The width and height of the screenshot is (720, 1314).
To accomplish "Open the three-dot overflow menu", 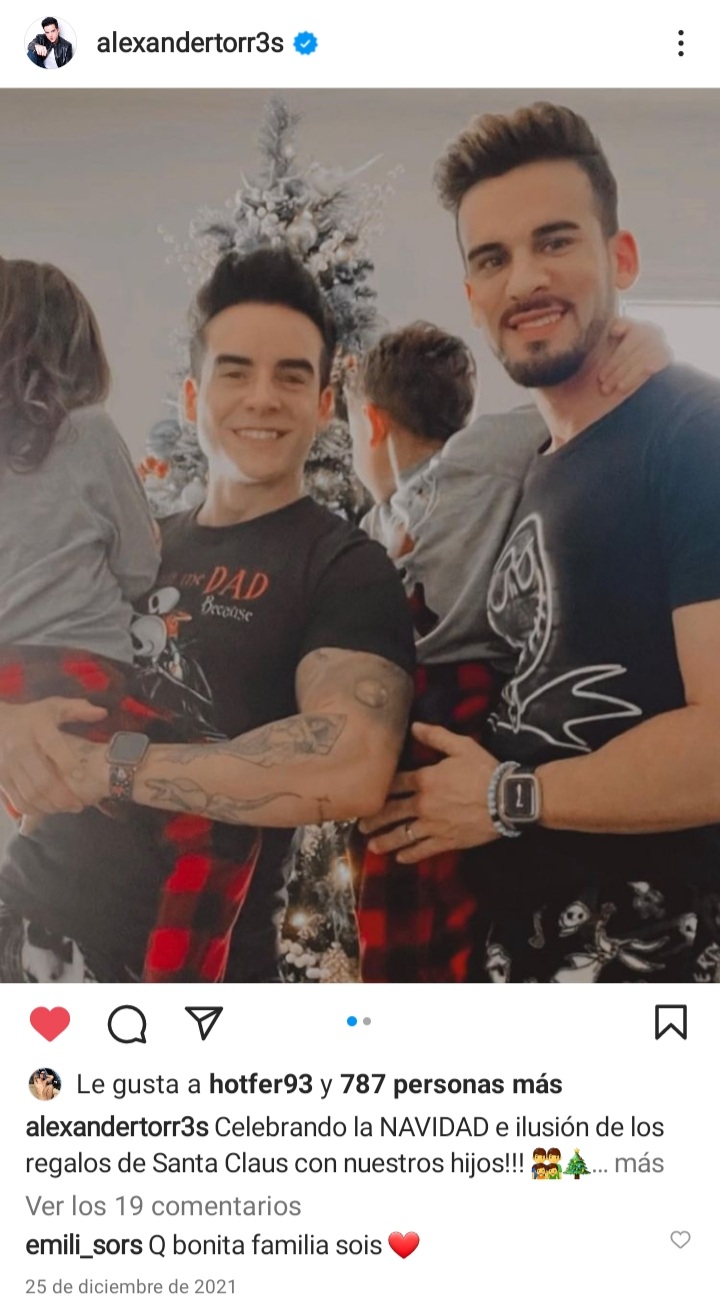I will 680,43.
